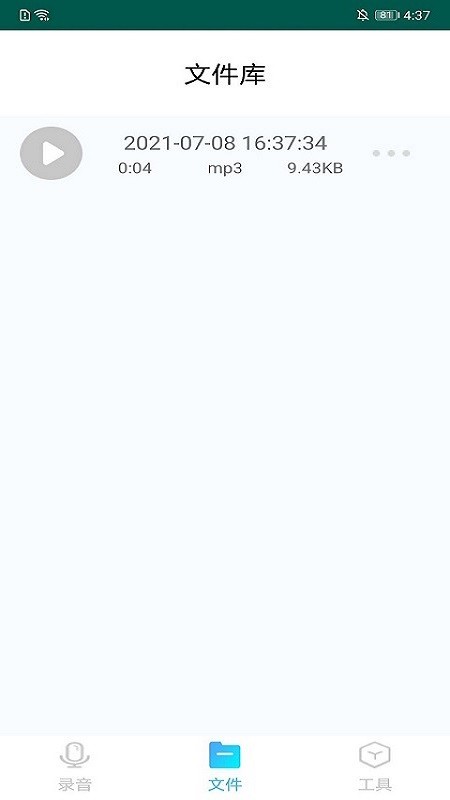Select the 文件 tab
Screen dimensions: 450x800
[x=224, y=766]
